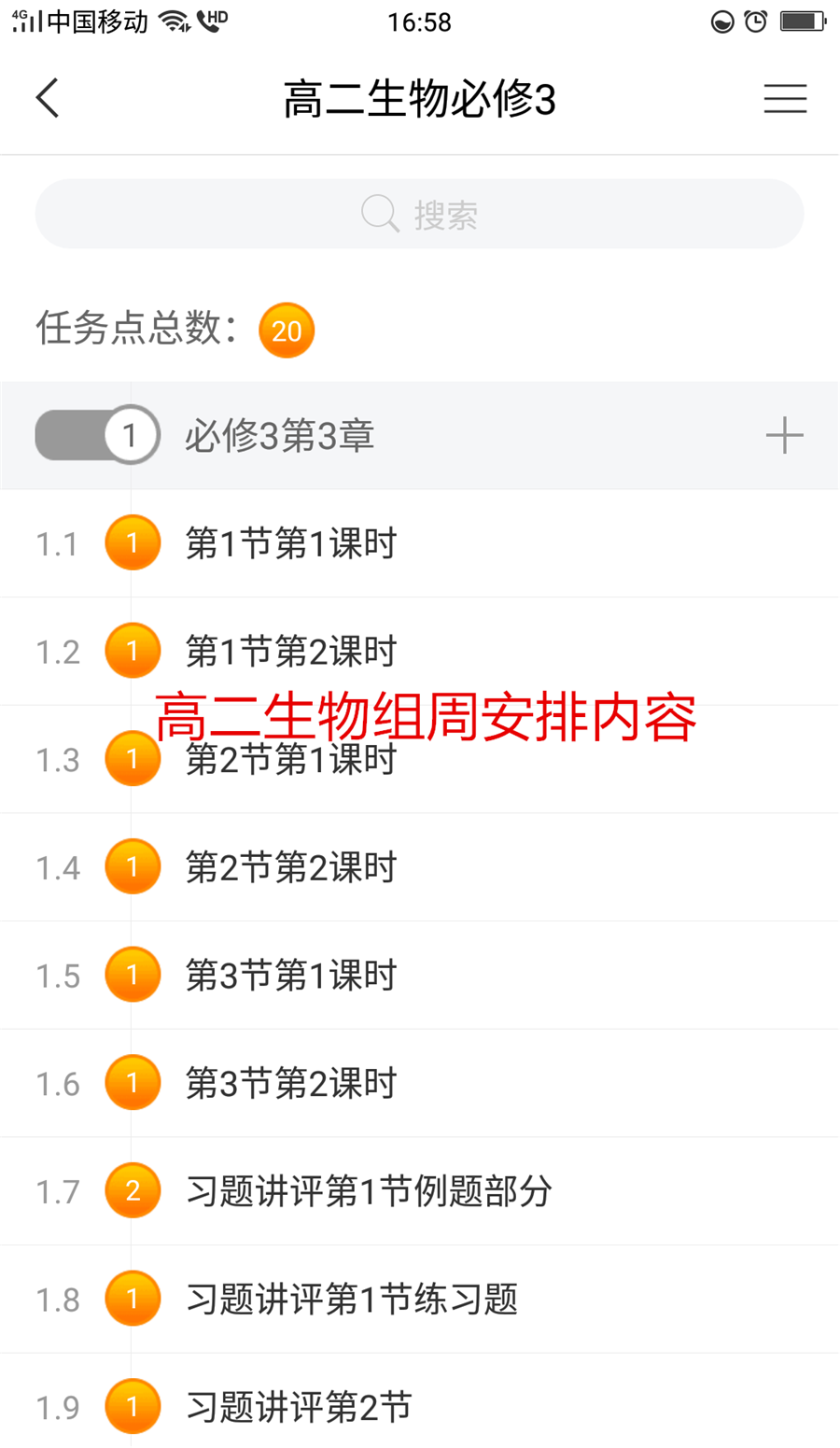This screenshot has height=1448, width=840.
Task: Open lesson 1.4 第2节第2课时
Action: (x=420, y=867)
